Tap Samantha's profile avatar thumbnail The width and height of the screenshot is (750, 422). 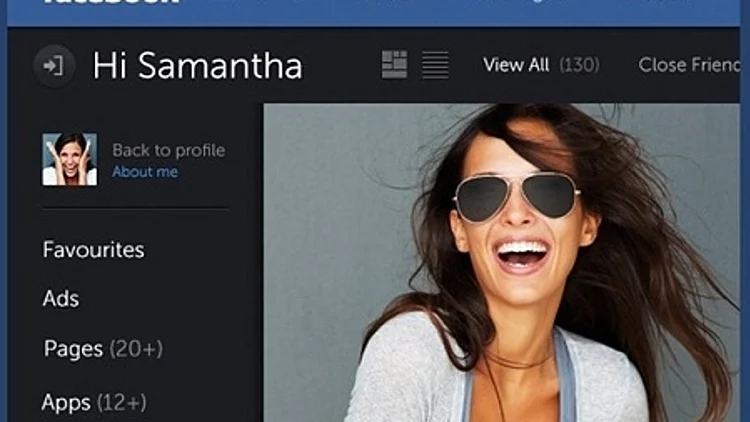pos(69,159)
